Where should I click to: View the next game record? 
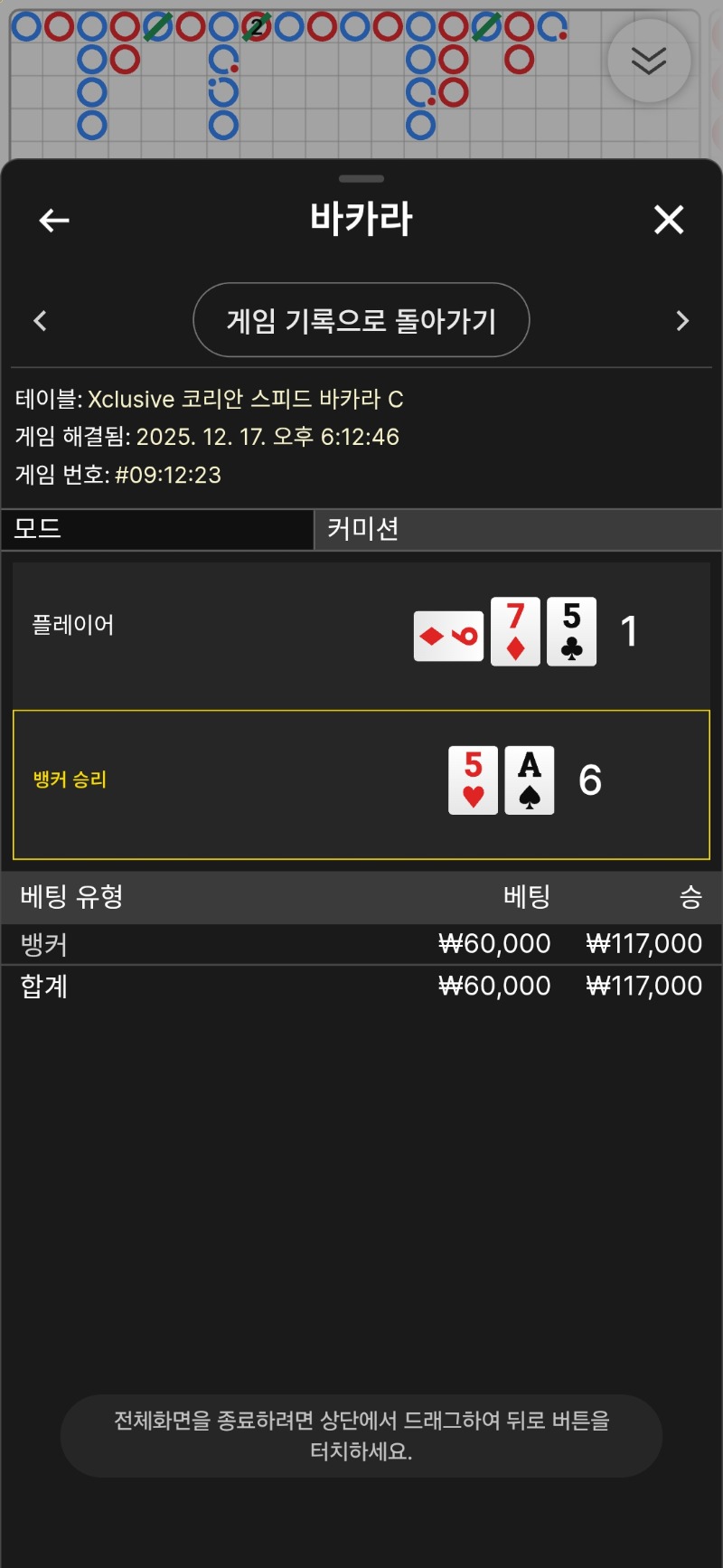pos(682,321)
